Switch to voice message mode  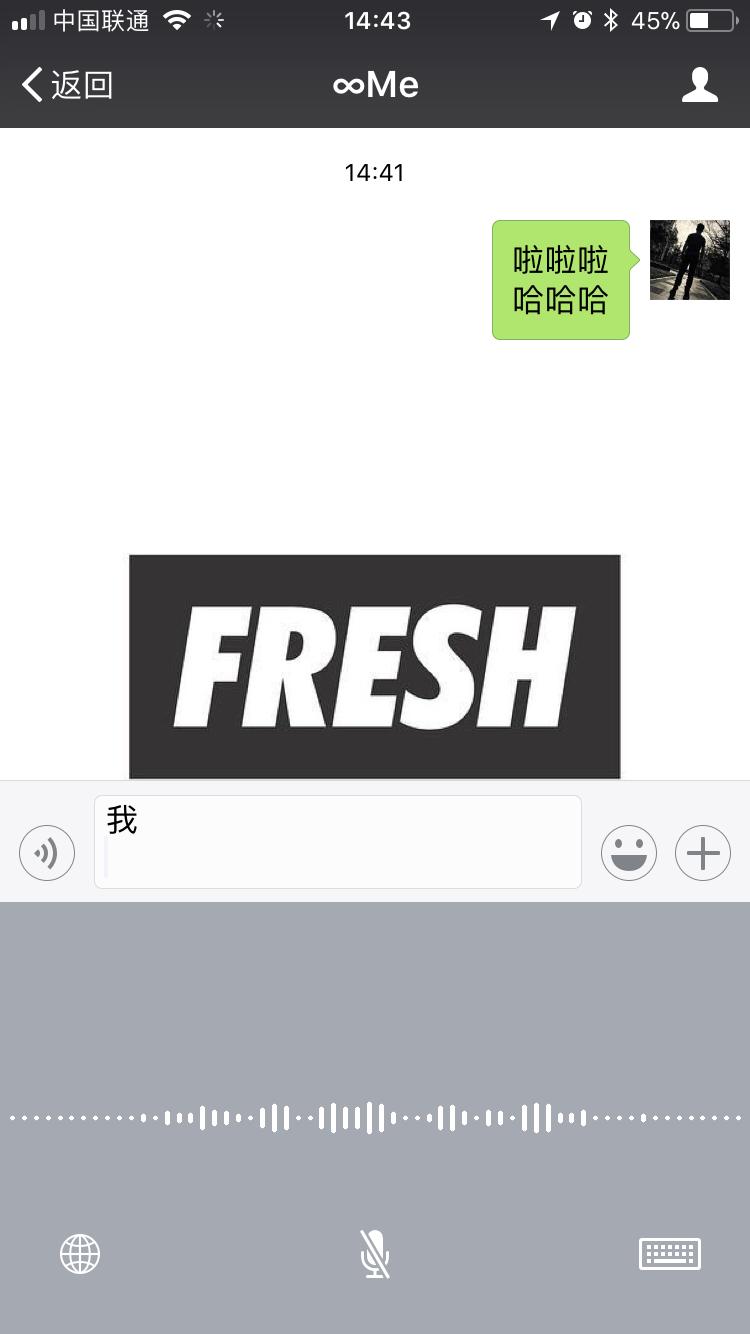47,852
